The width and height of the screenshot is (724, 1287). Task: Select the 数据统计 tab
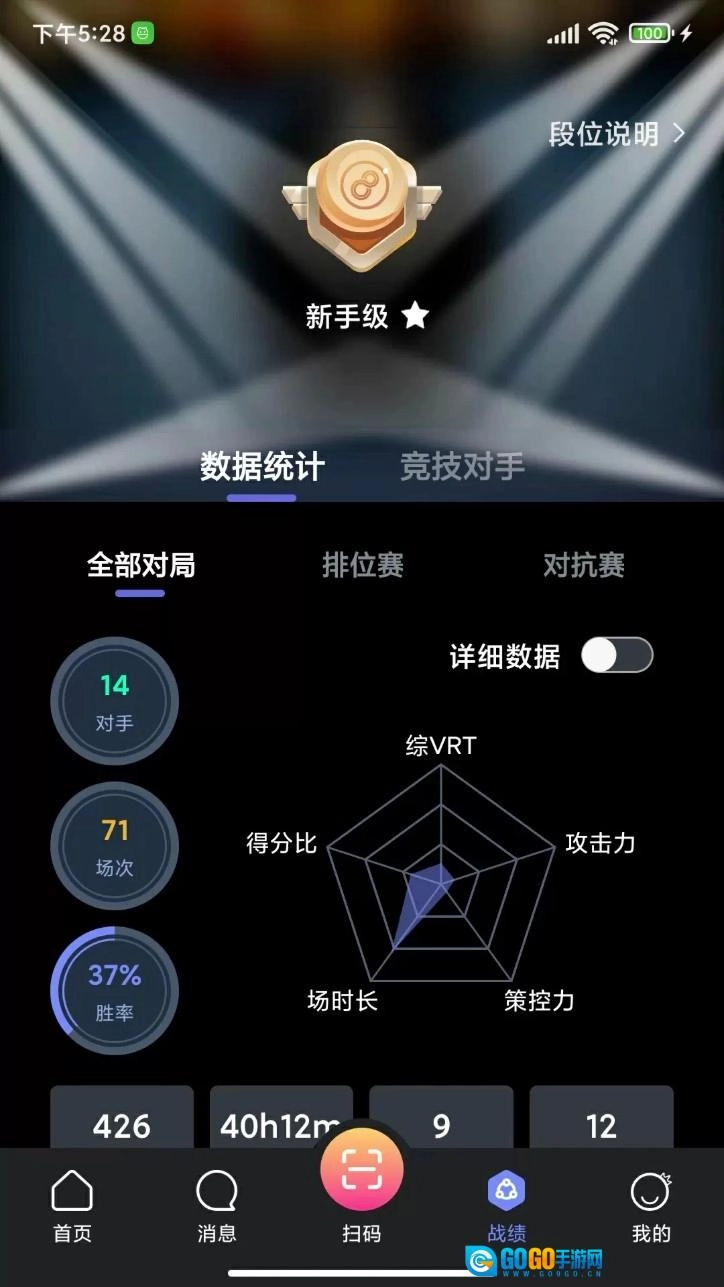coord(262,467)
